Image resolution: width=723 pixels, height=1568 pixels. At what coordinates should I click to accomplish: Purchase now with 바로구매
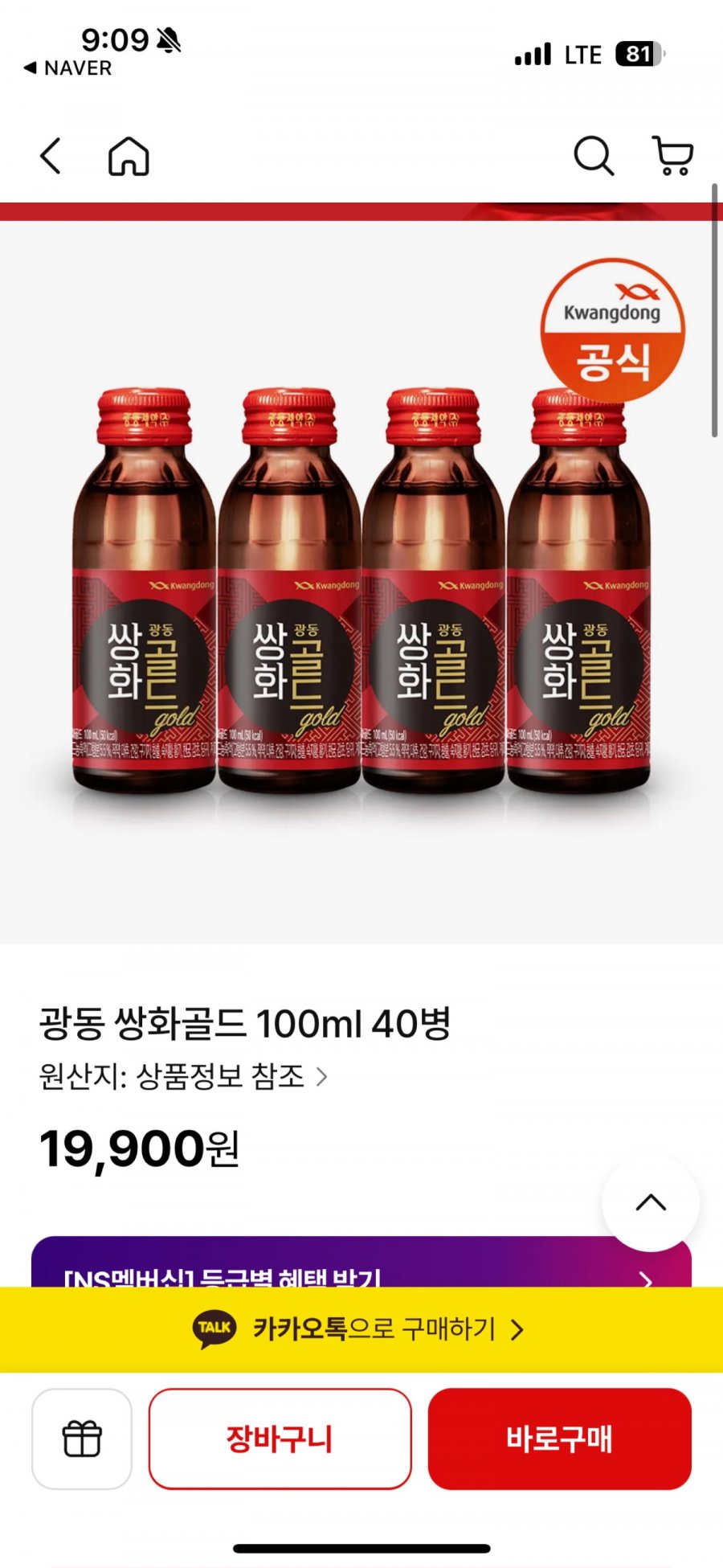559,1439
